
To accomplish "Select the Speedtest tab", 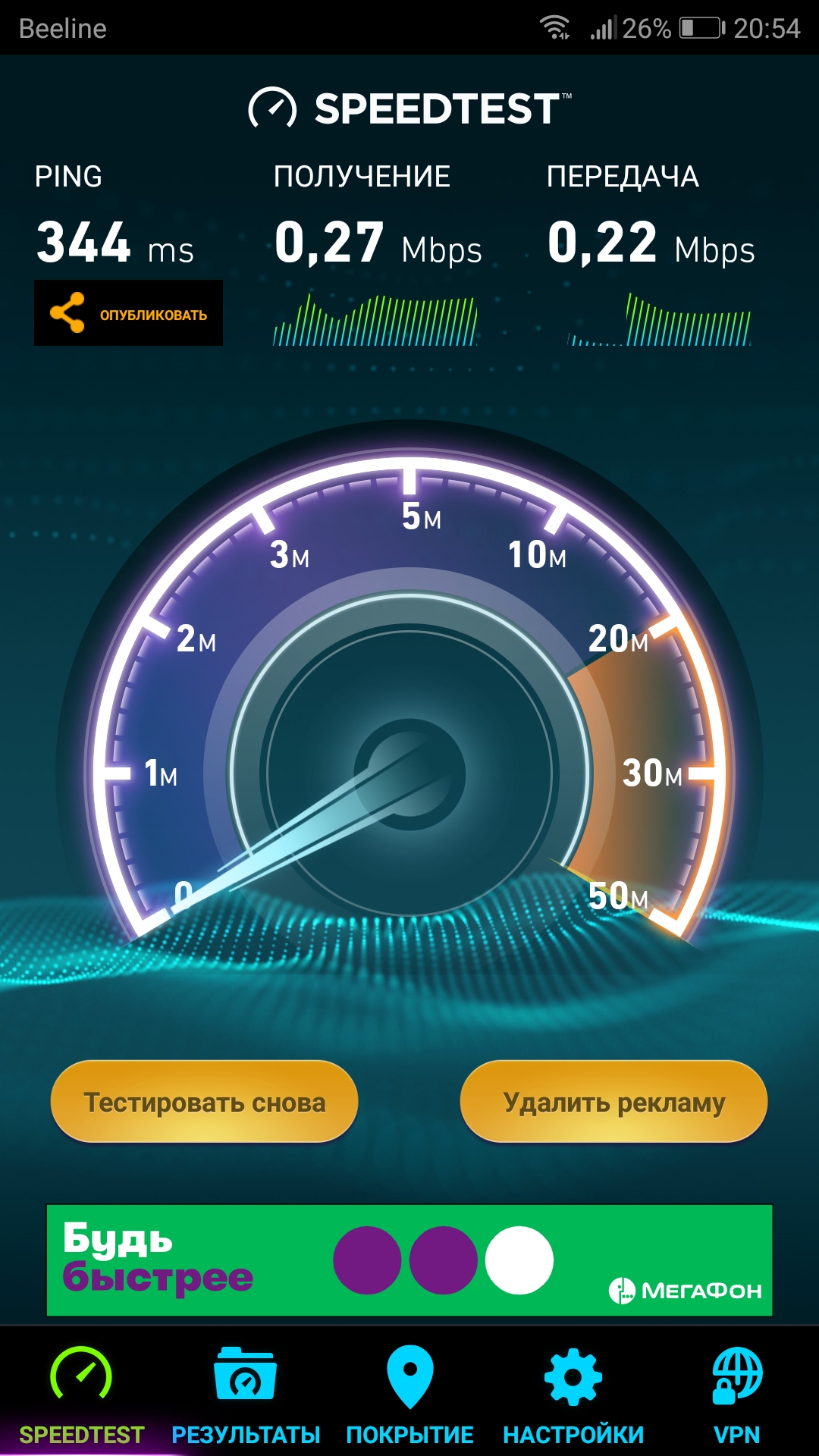I will pos(81,1395).
